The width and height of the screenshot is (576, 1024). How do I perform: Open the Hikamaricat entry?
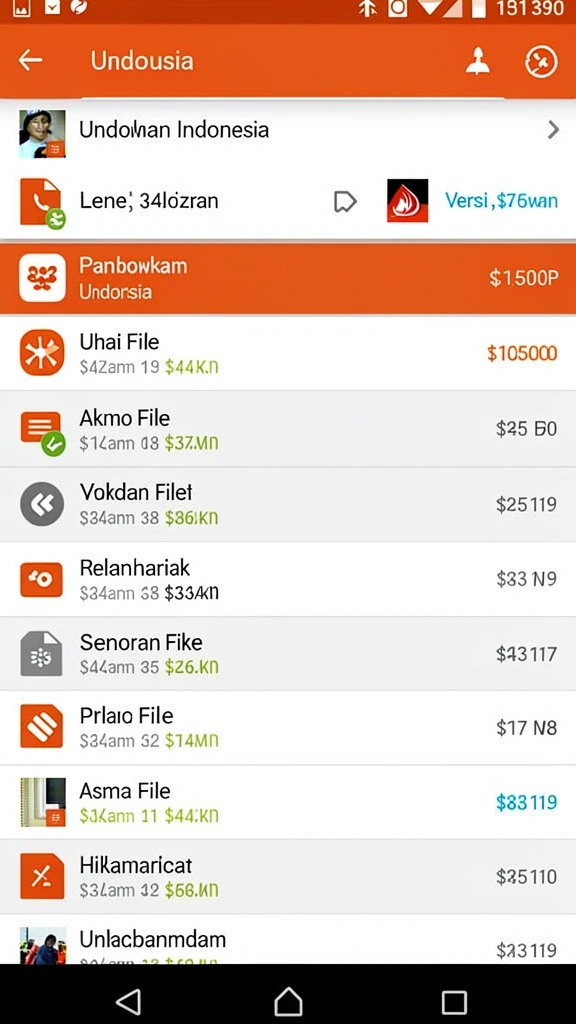tap(288, 877)
